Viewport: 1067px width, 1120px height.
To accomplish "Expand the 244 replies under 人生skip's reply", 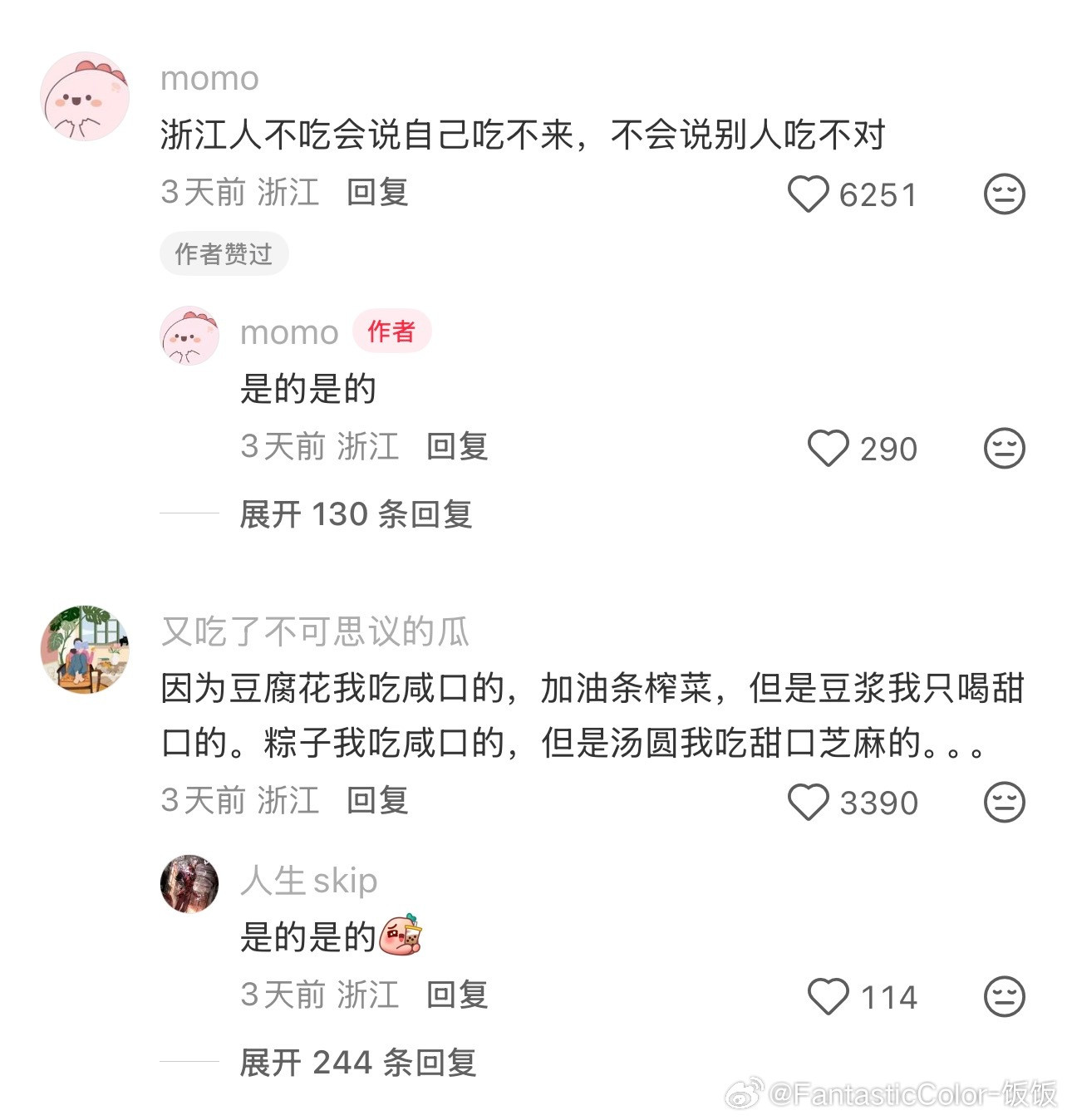I will [357, 1059].
